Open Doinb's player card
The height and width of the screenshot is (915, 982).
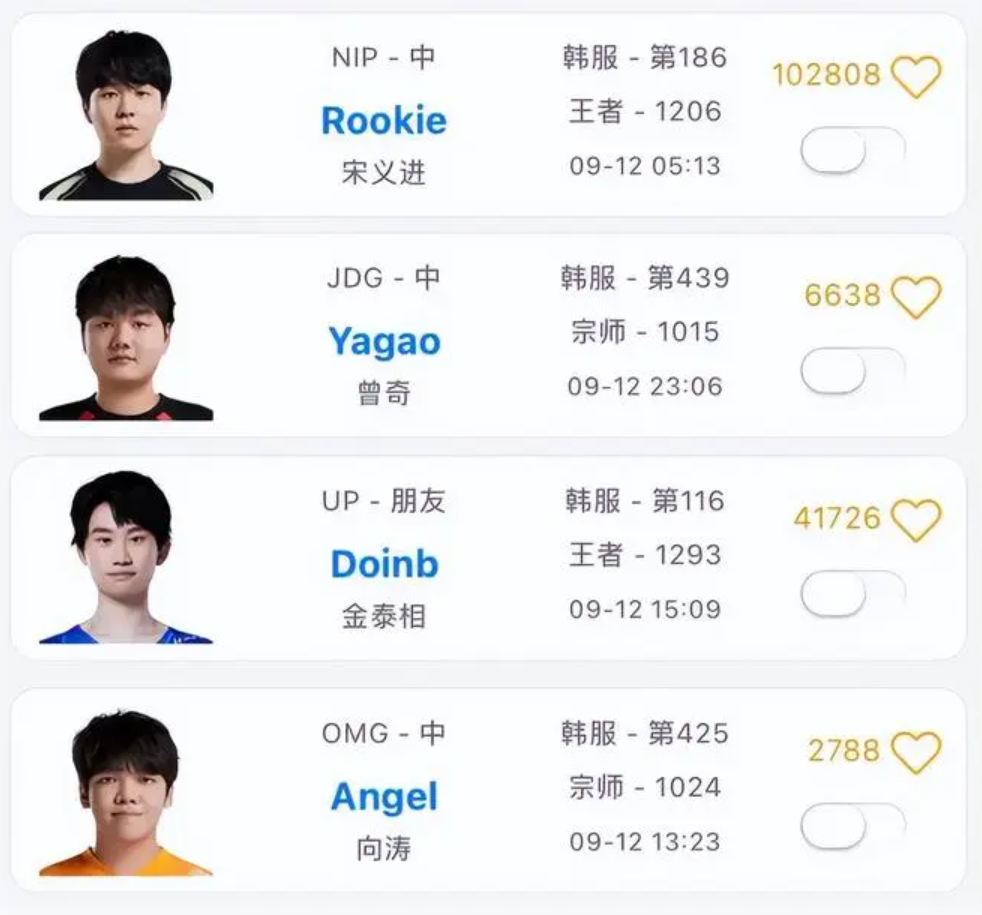coord(384,565)
